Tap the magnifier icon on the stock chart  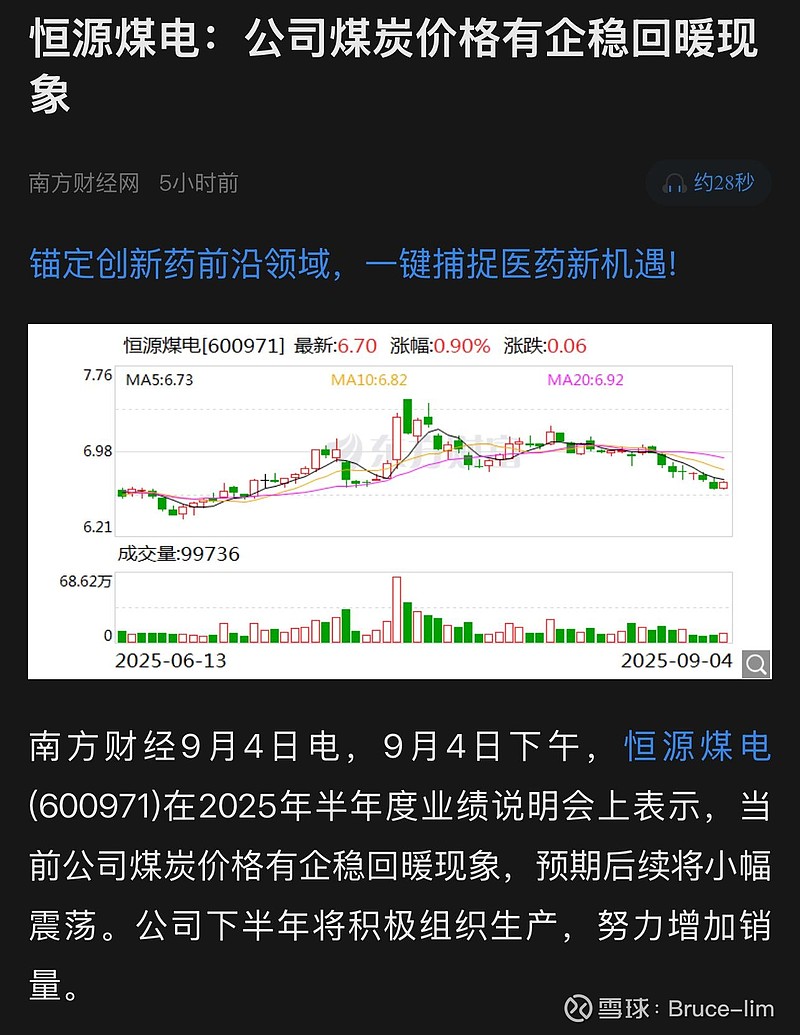pyautogui.click(x=756, y=663)
